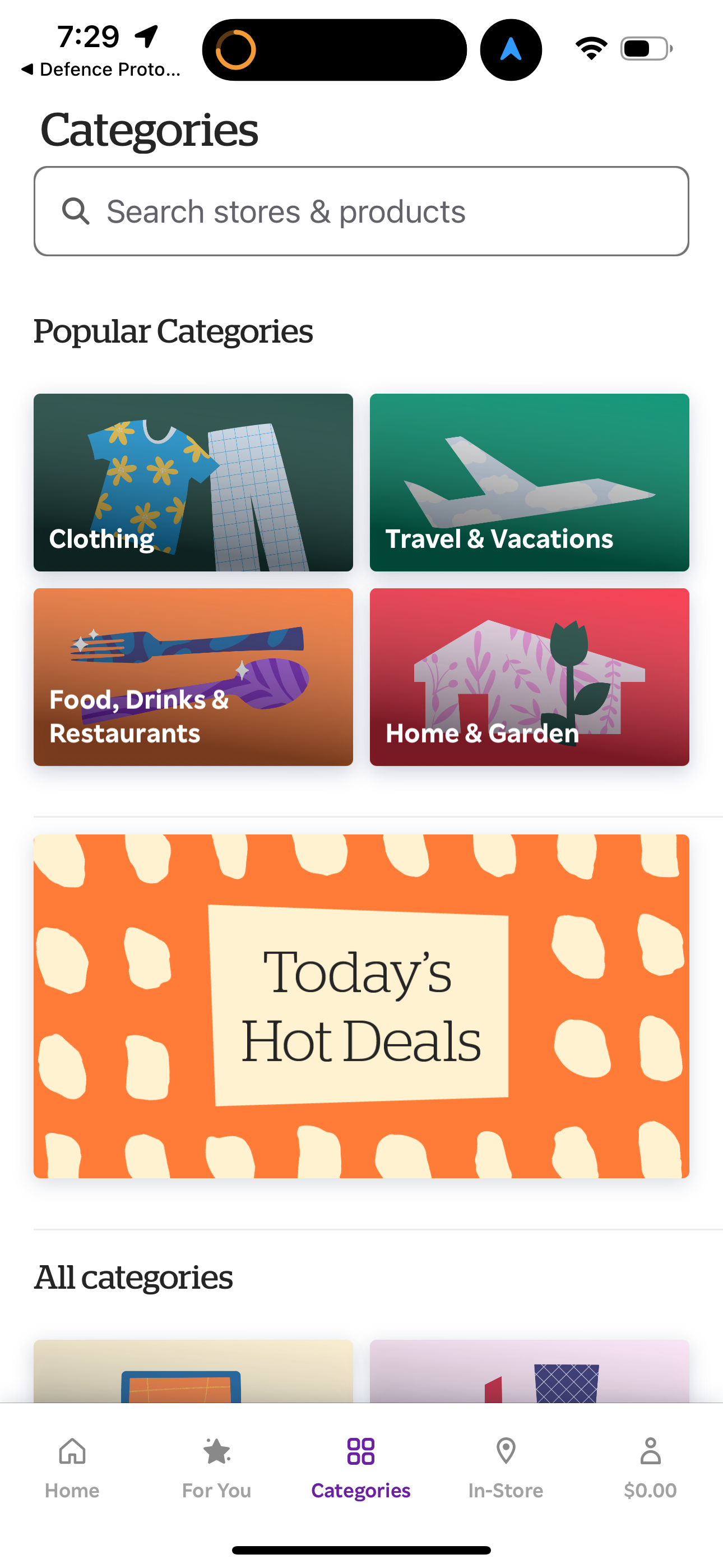Tap the Search stores & products field
The width and height of the screenshot is (723, 1568).
(361, 211)
